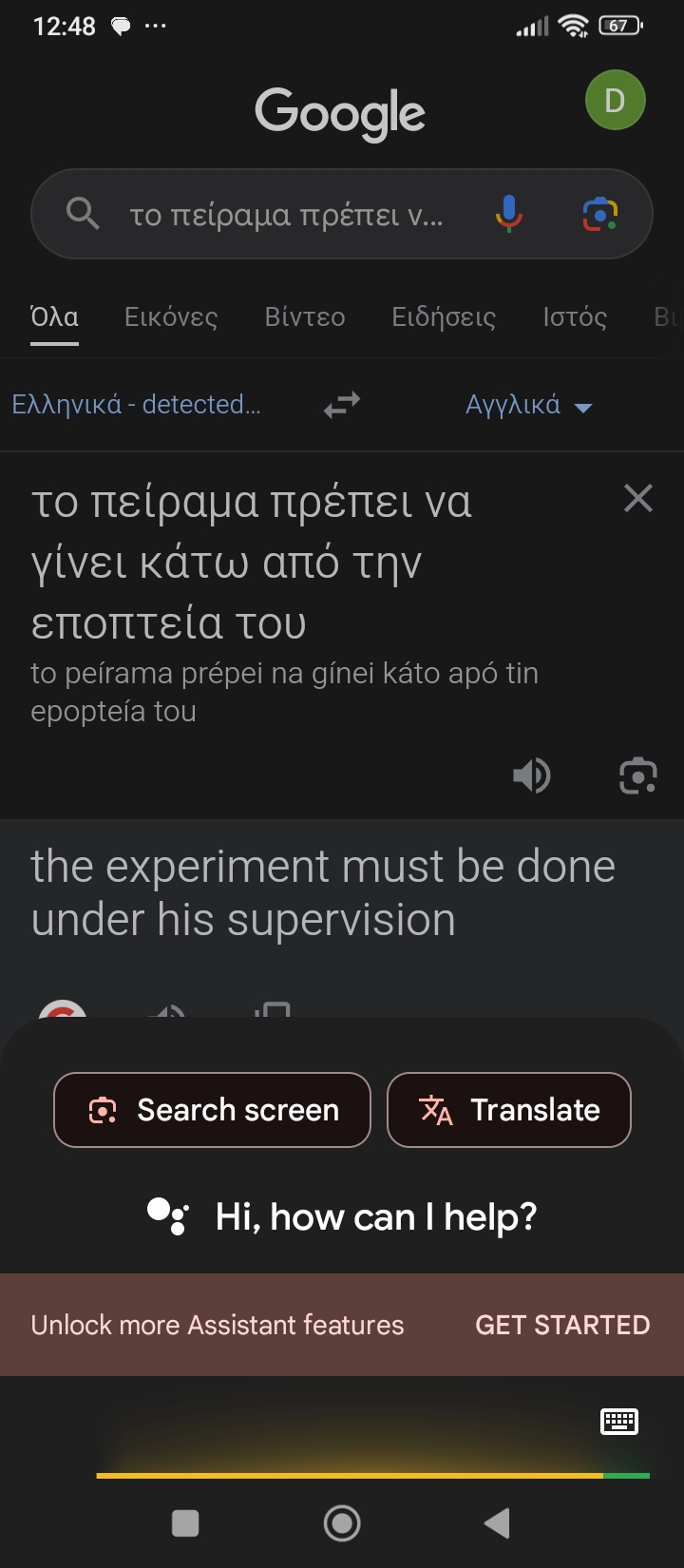The image size is (684, 1568).
Task: Start voice search with the microphone
Action: click(x=508, y=214)
